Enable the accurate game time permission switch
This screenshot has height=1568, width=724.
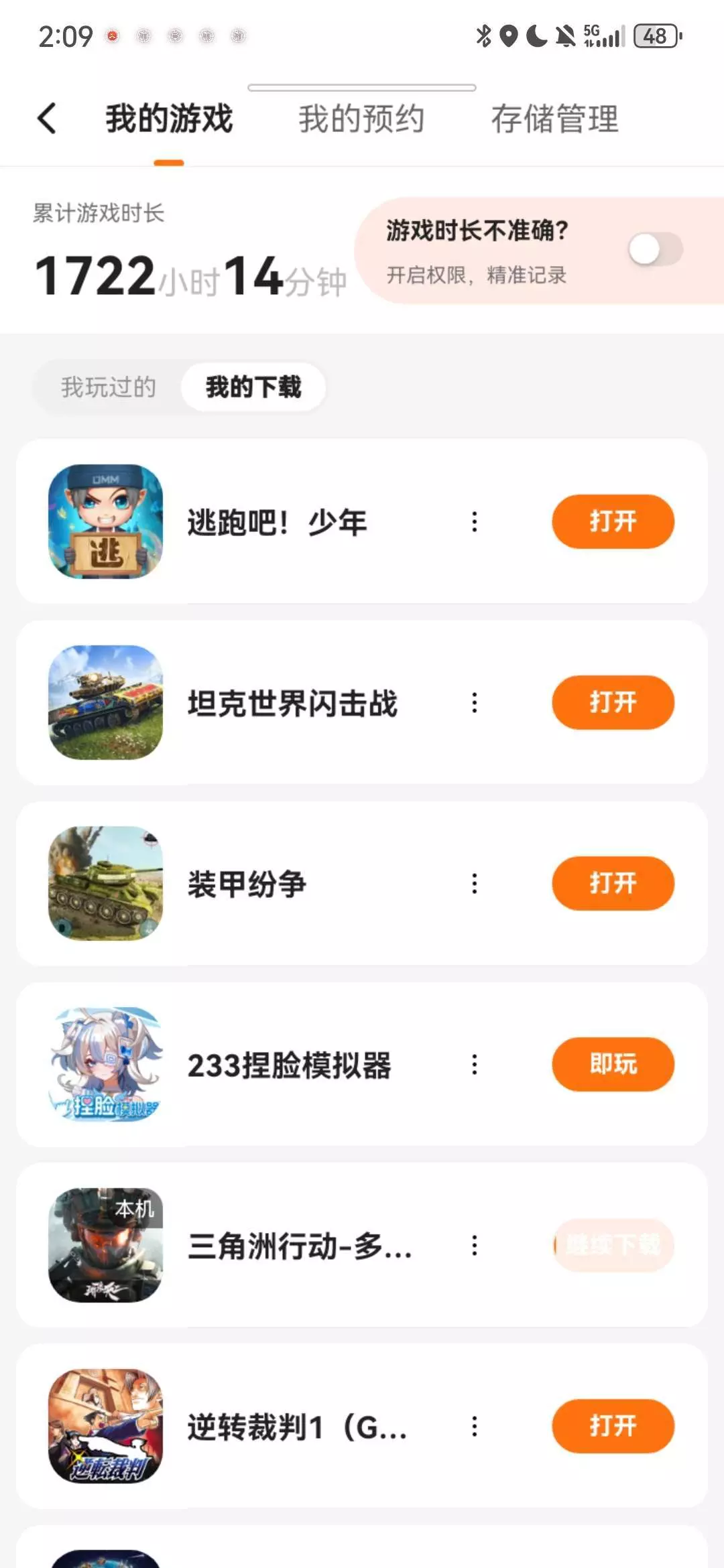(x=655, y=250)
